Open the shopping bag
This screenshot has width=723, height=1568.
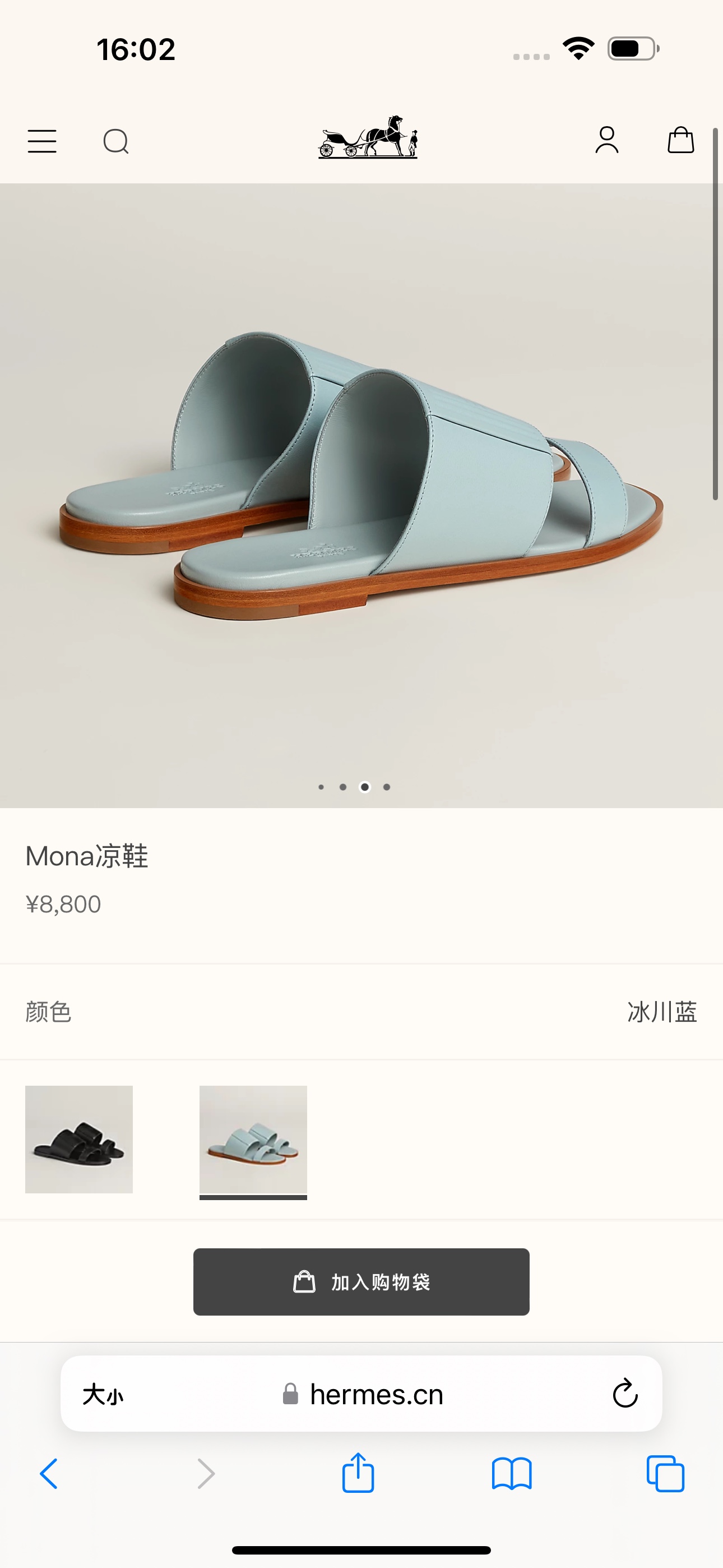pyautogui.click(x=680, y=140)
